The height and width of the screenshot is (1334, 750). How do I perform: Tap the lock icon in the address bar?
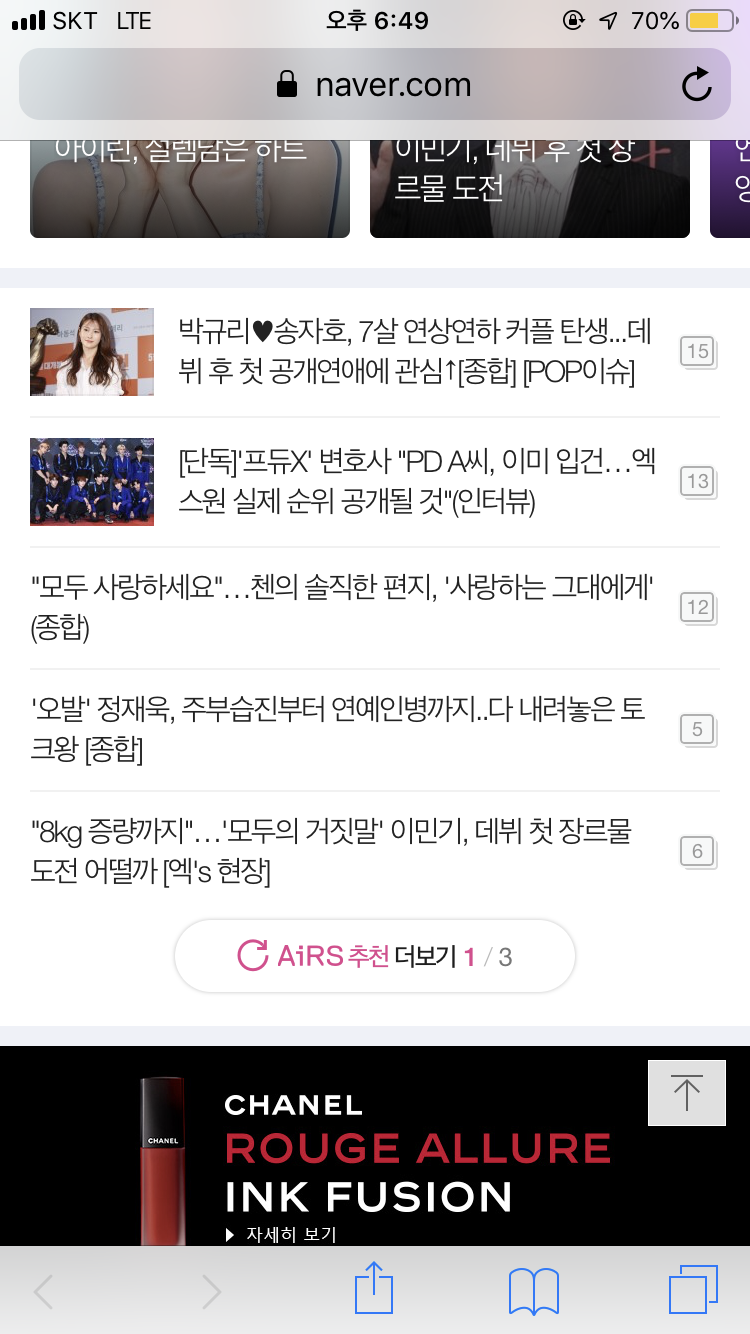(x=287, y=85)
